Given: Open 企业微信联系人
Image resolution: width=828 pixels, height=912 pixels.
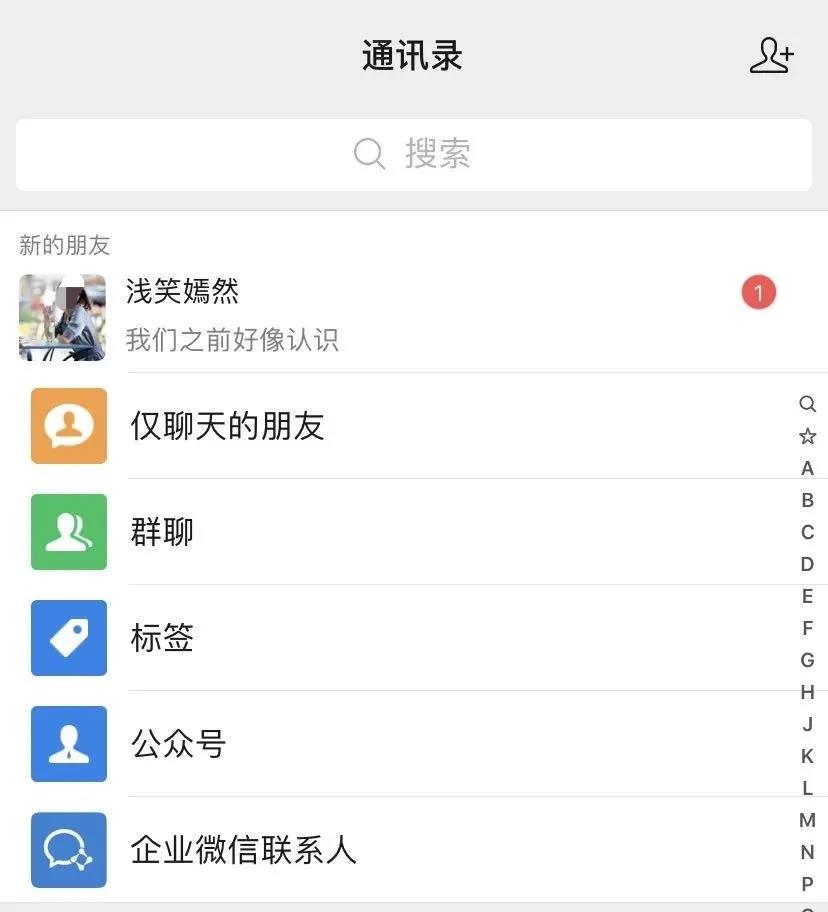Looking at the screenshot, I should [x=400, y=850].
